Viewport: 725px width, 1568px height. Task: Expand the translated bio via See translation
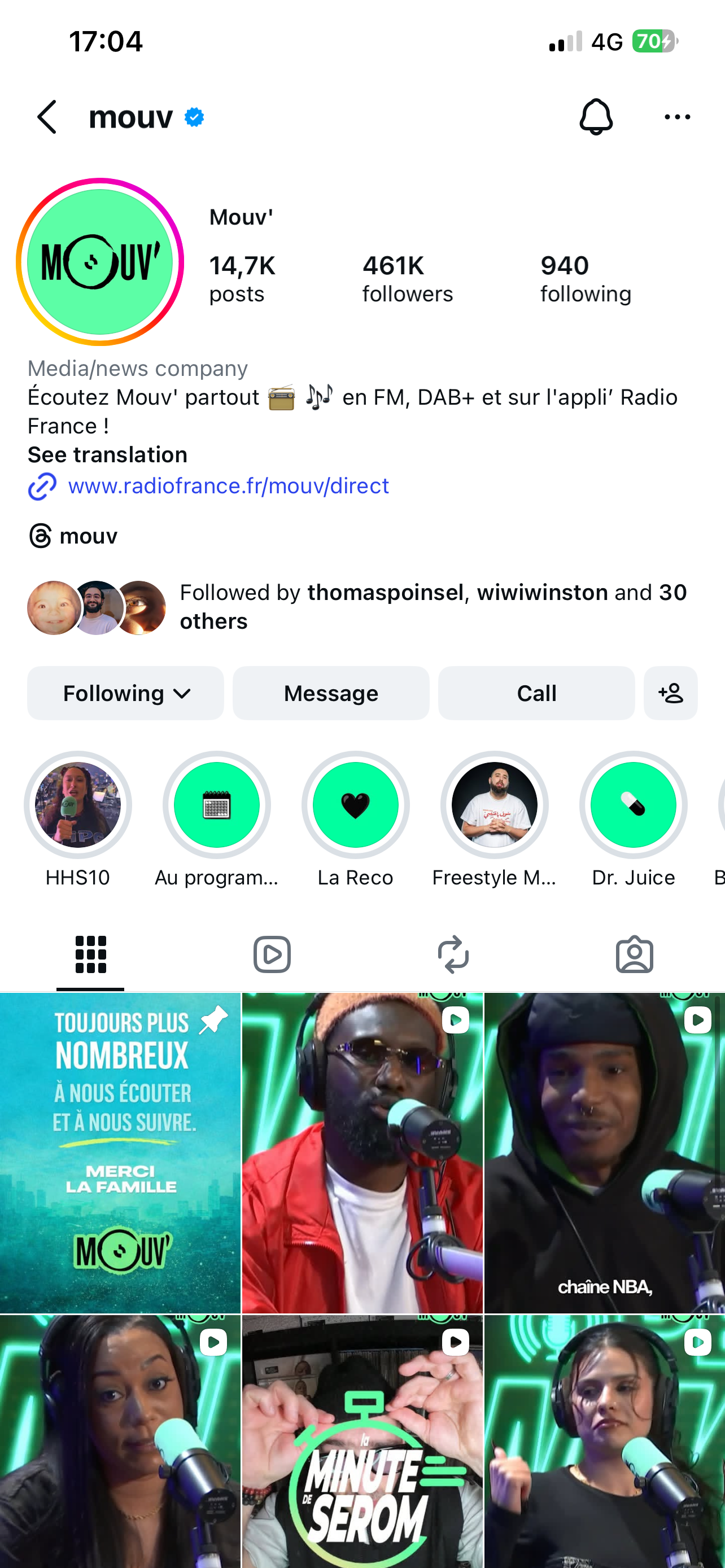(x=107, y=455)
